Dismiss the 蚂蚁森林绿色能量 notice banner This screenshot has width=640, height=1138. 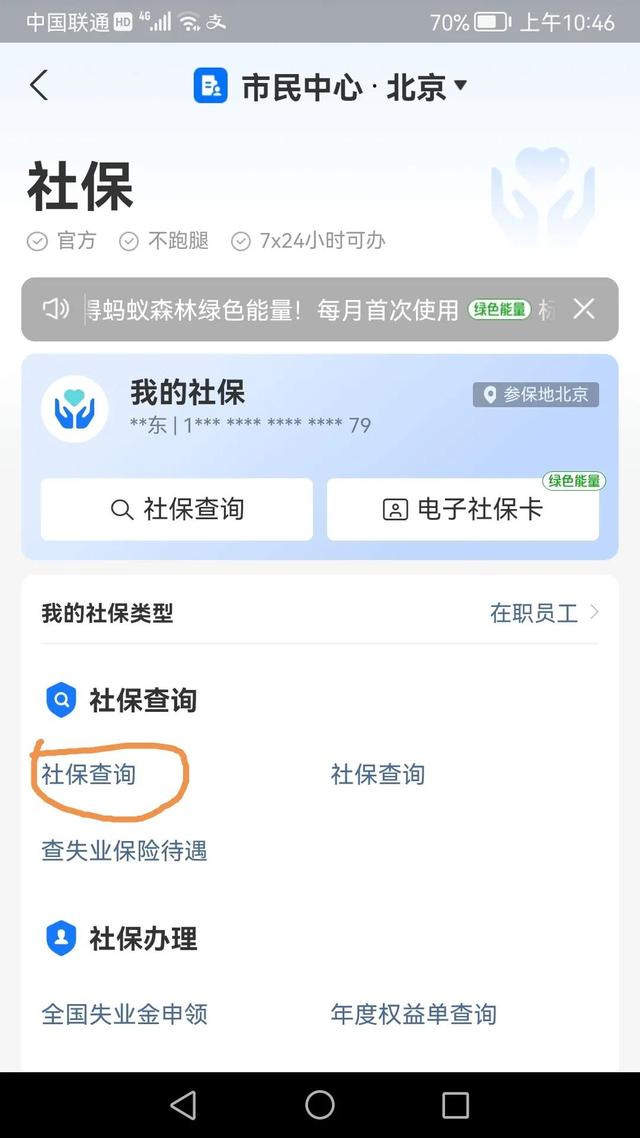point(584,309)
